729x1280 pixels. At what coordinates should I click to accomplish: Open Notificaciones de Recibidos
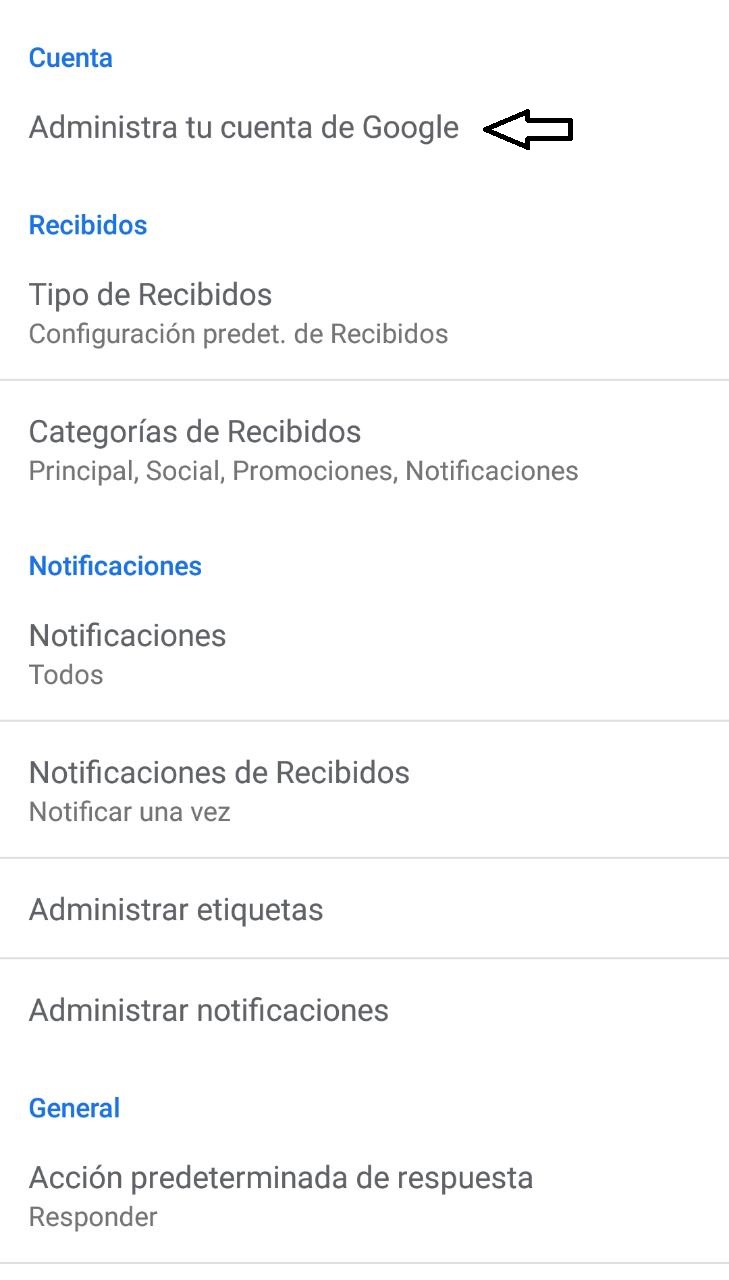pos(219,790)
